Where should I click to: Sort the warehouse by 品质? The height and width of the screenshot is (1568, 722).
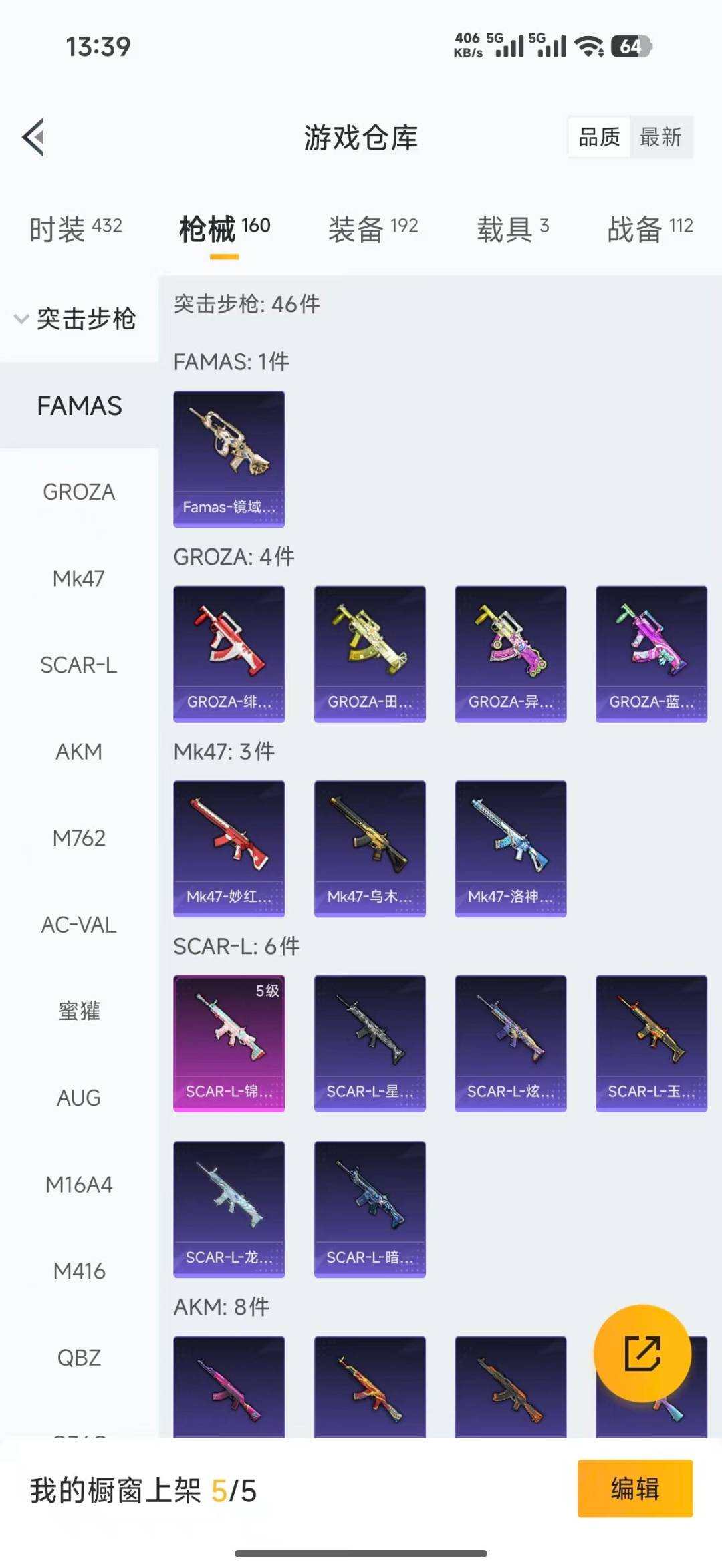599,137
